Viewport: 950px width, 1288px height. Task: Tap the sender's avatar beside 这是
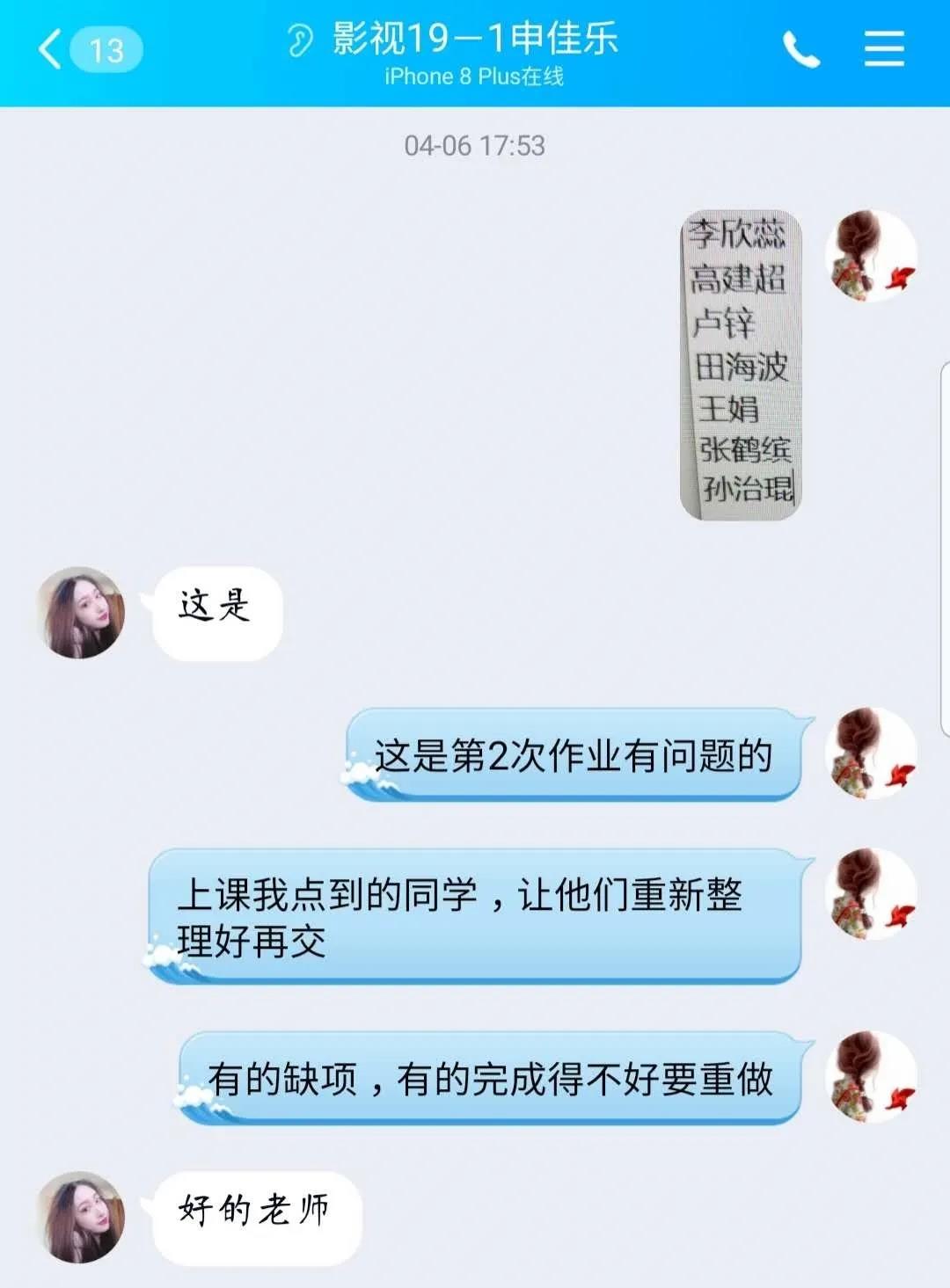80,613
